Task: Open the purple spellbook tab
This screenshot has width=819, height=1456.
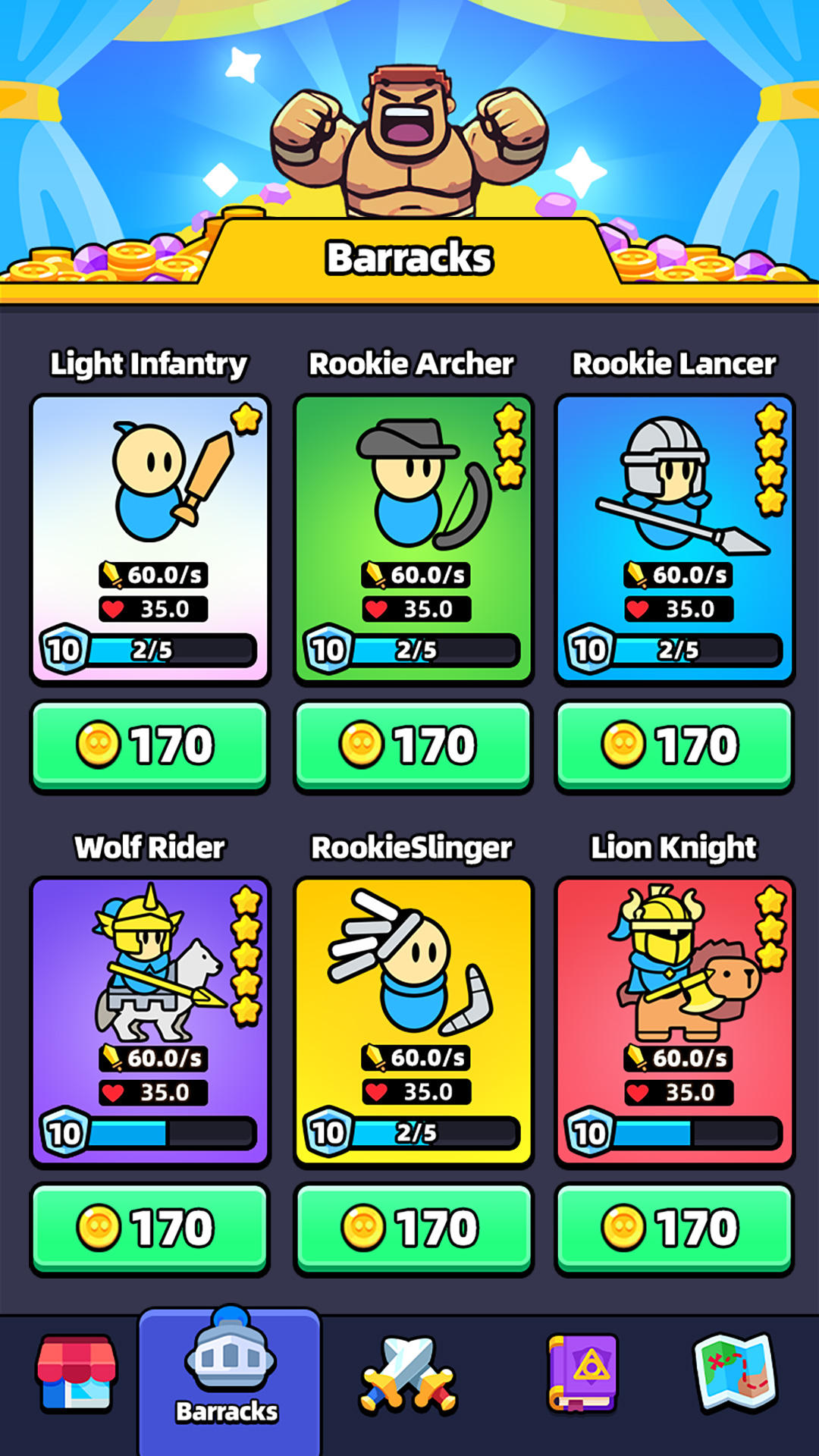Action: point(582,1374)
